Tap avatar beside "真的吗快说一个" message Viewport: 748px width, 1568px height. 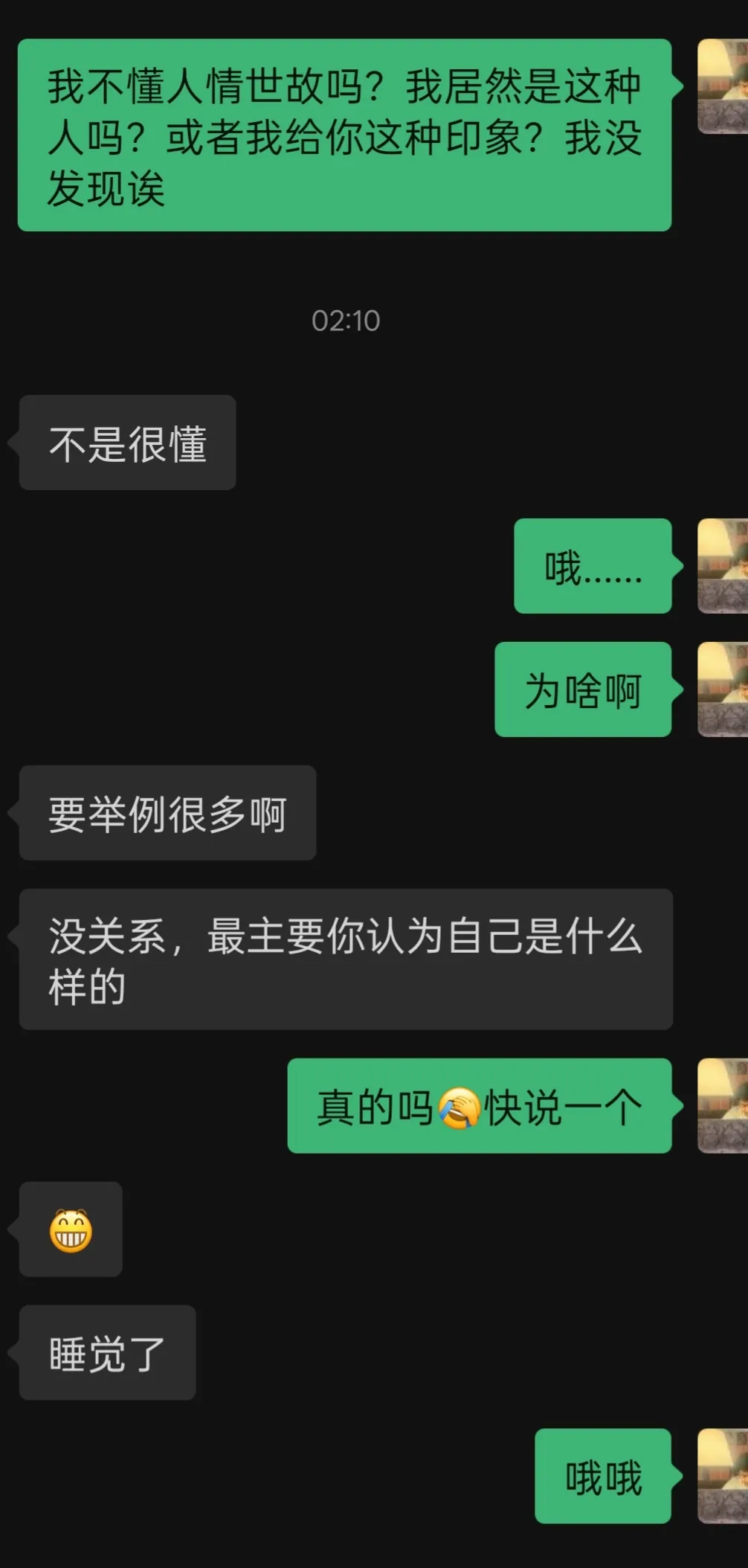[723, 1106]
